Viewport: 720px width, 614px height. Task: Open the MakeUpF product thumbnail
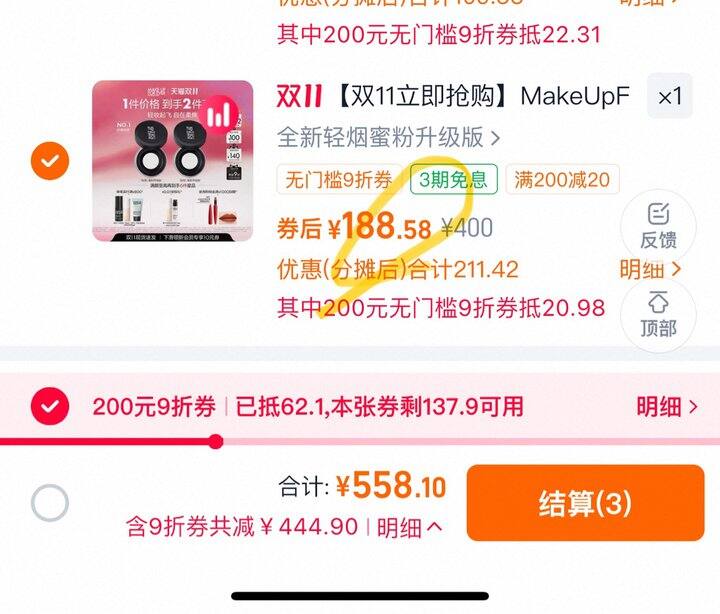click(173, 160)
